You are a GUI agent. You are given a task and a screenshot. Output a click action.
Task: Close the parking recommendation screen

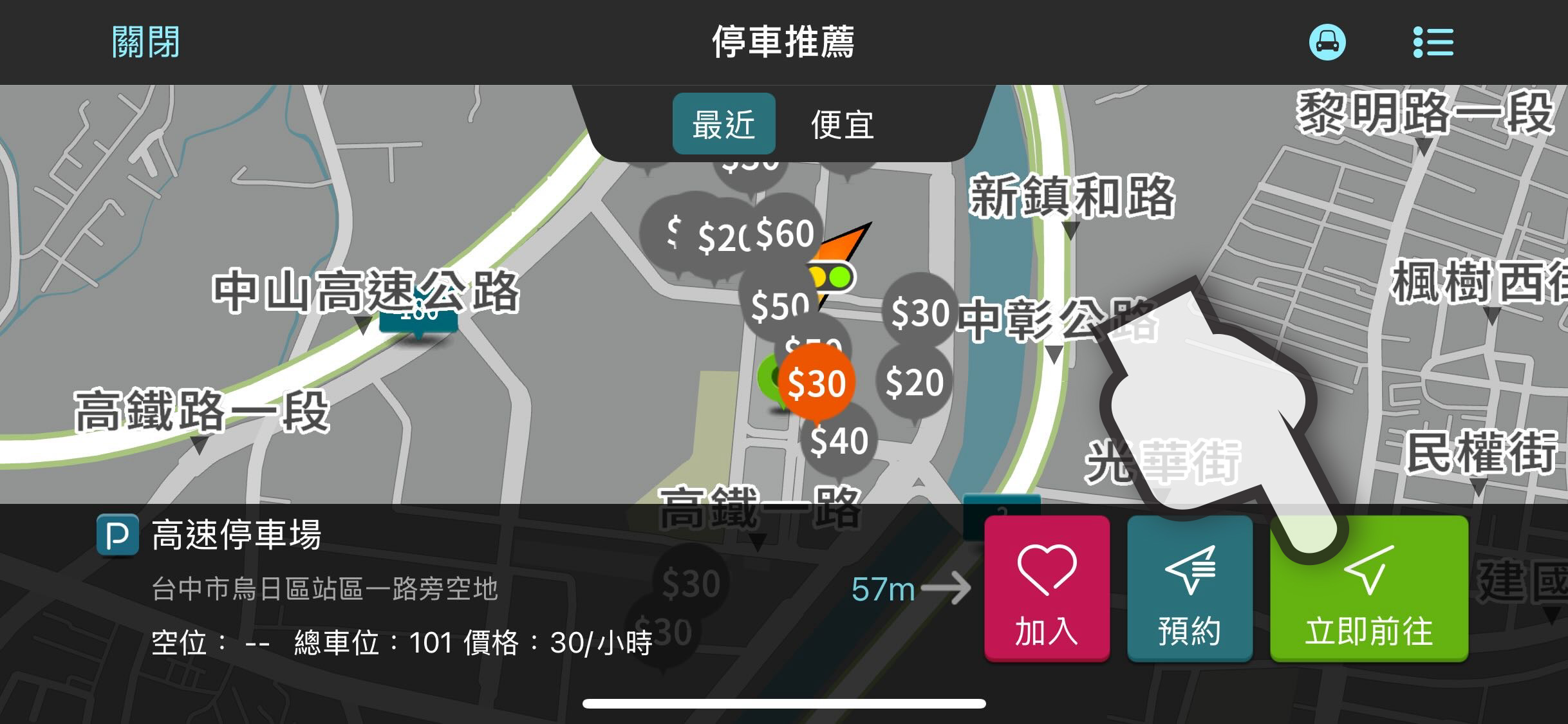[145, 42]
